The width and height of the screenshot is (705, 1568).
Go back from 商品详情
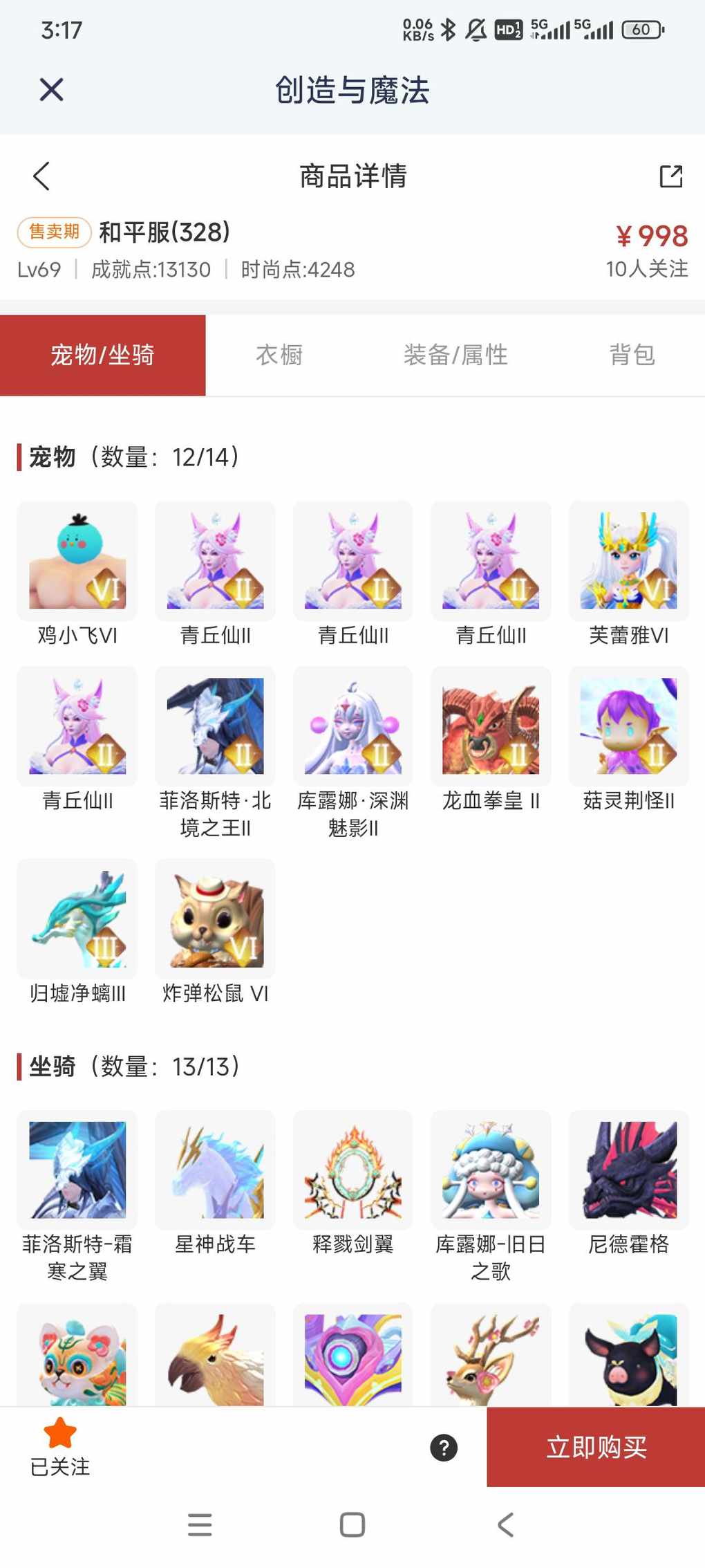click(x=41, y=176)
